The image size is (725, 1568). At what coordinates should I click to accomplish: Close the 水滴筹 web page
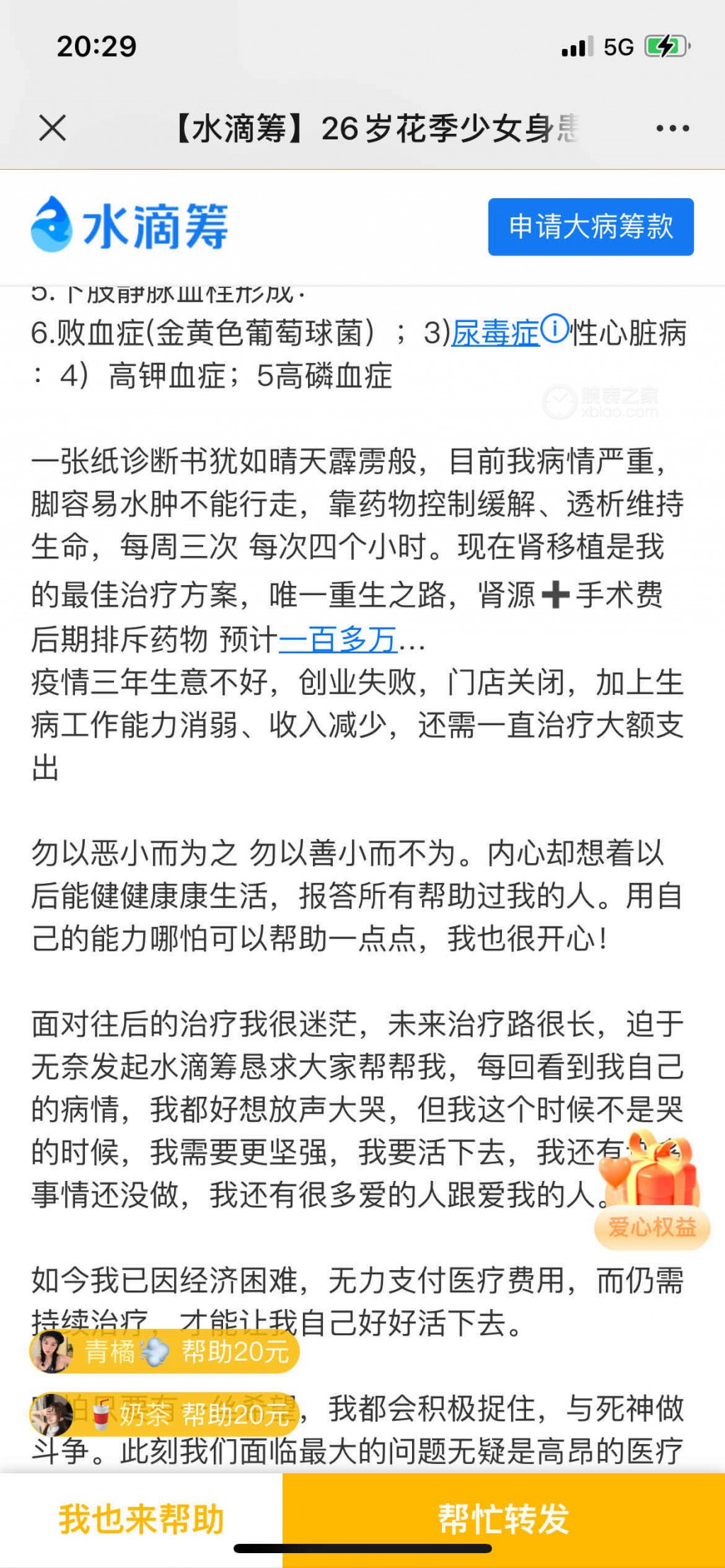click(52, 128)
